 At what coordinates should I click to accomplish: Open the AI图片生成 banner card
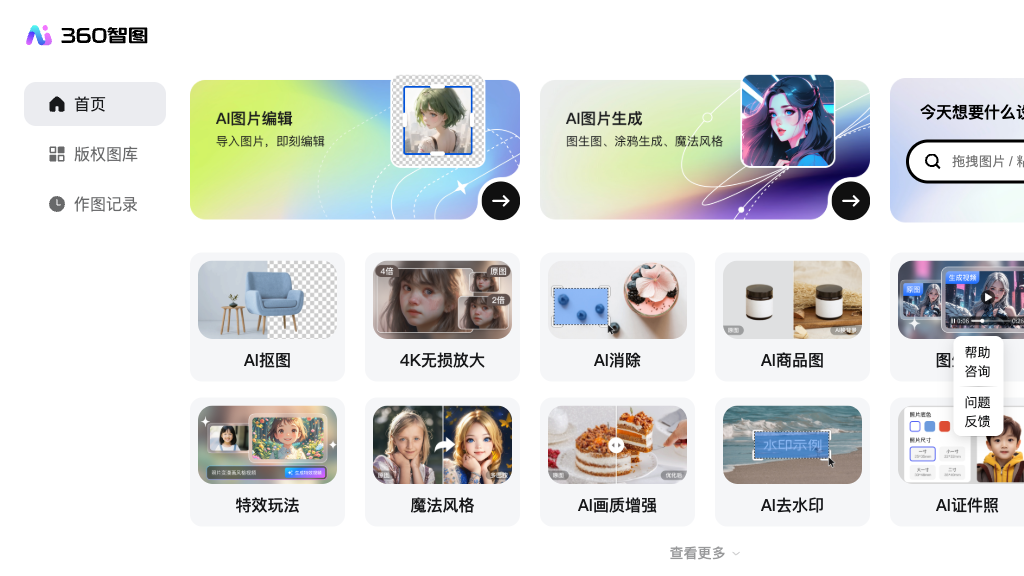tap(704, 150)
